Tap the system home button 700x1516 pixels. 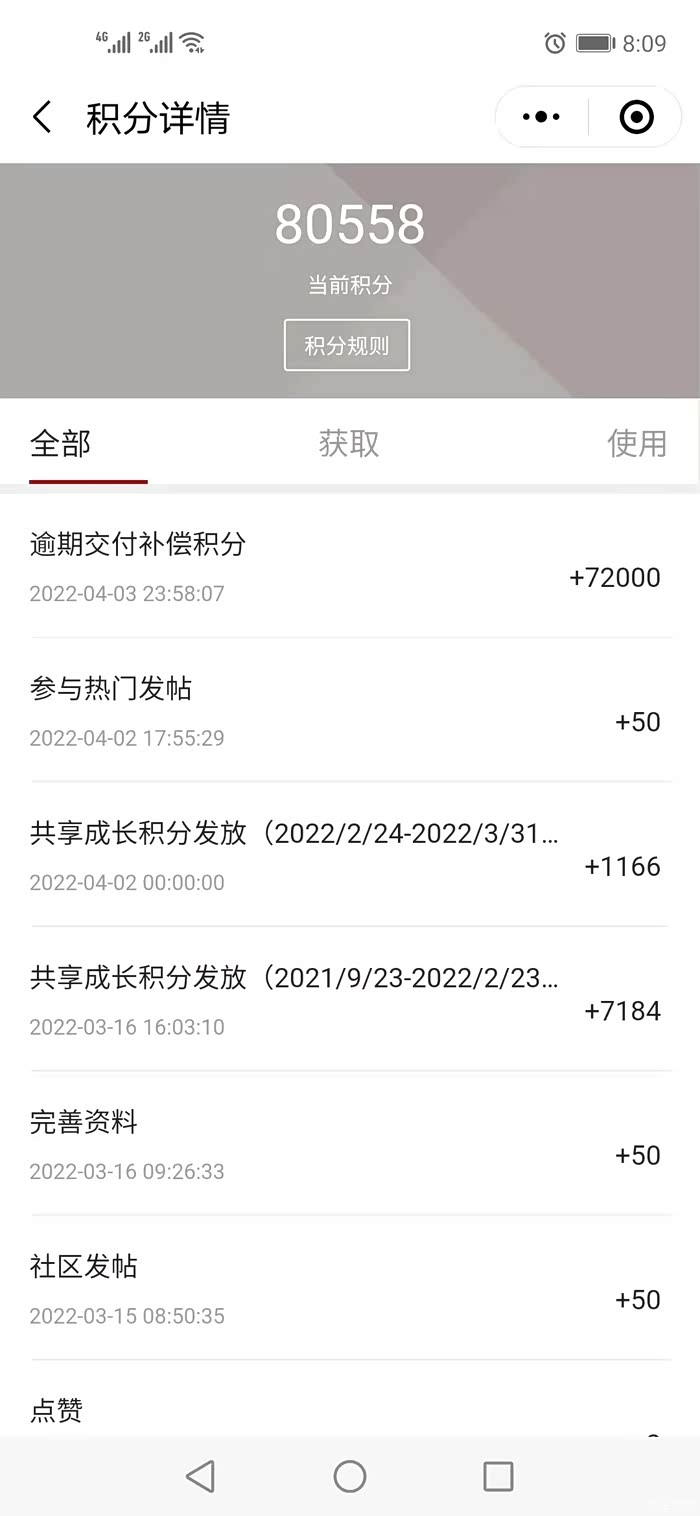349,1476
